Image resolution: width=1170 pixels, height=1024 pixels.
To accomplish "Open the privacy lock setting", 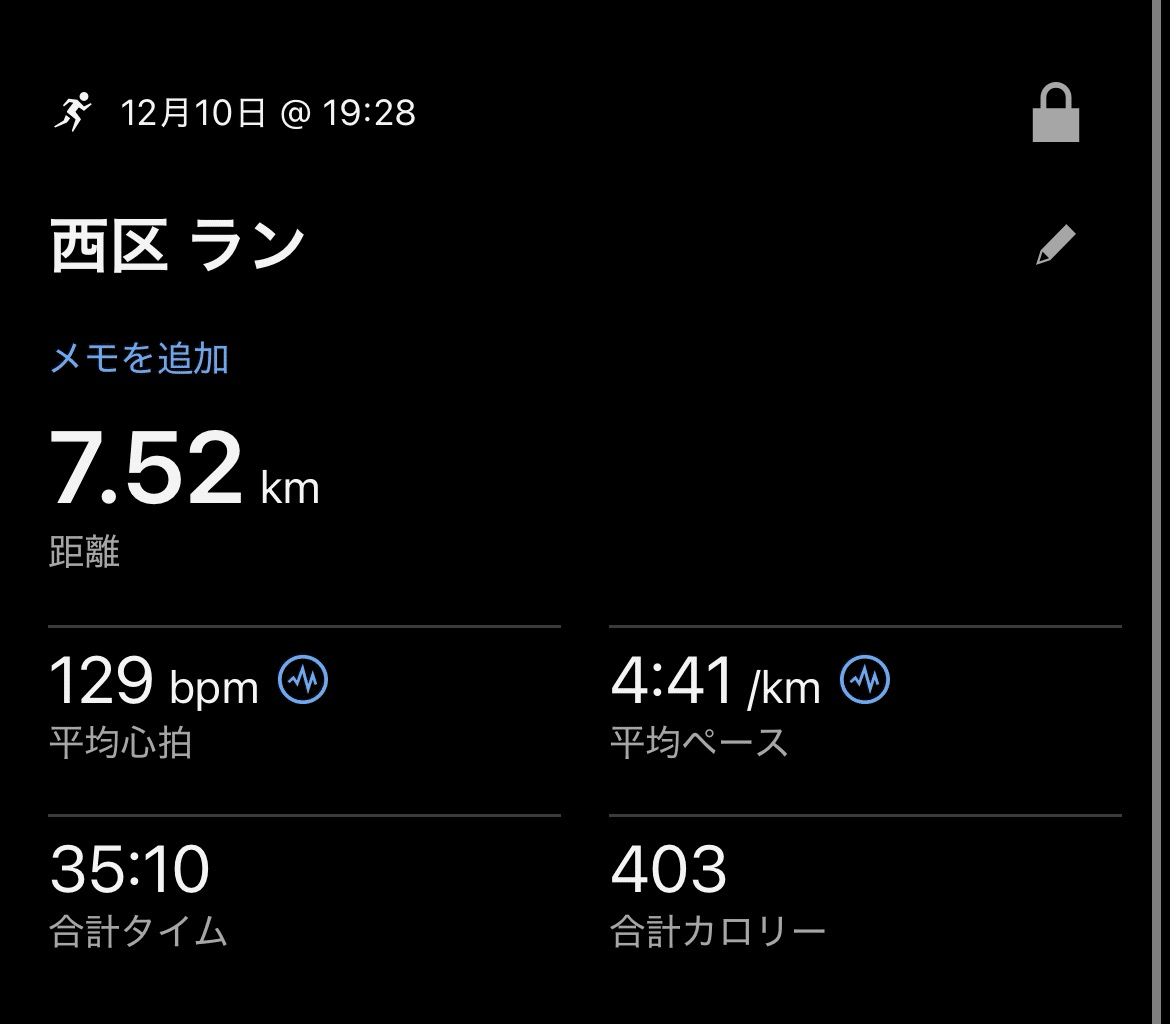I will pos(1055,113).
